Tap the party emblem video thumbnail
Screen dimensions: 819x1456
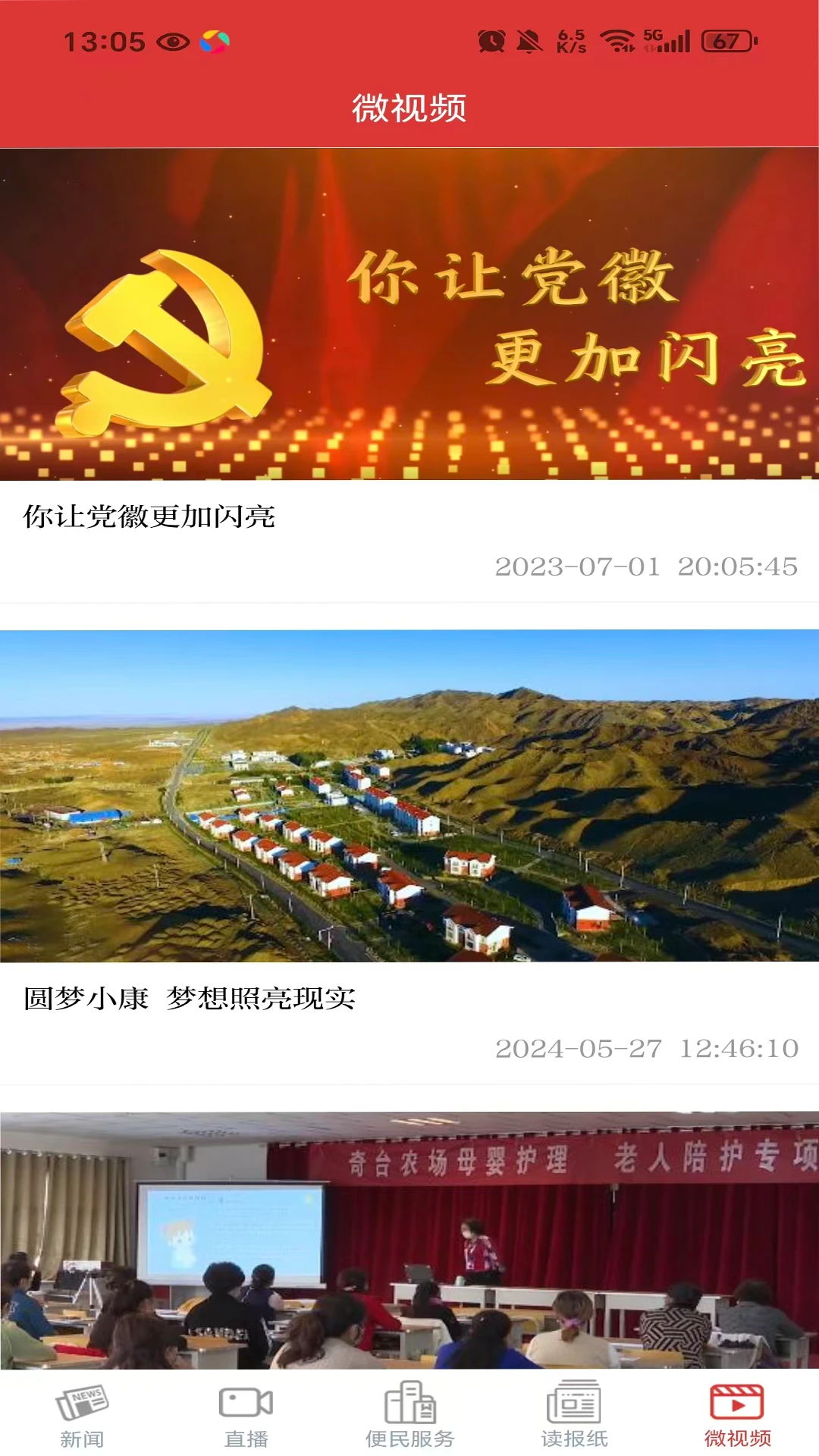click(x=409, y=315)
